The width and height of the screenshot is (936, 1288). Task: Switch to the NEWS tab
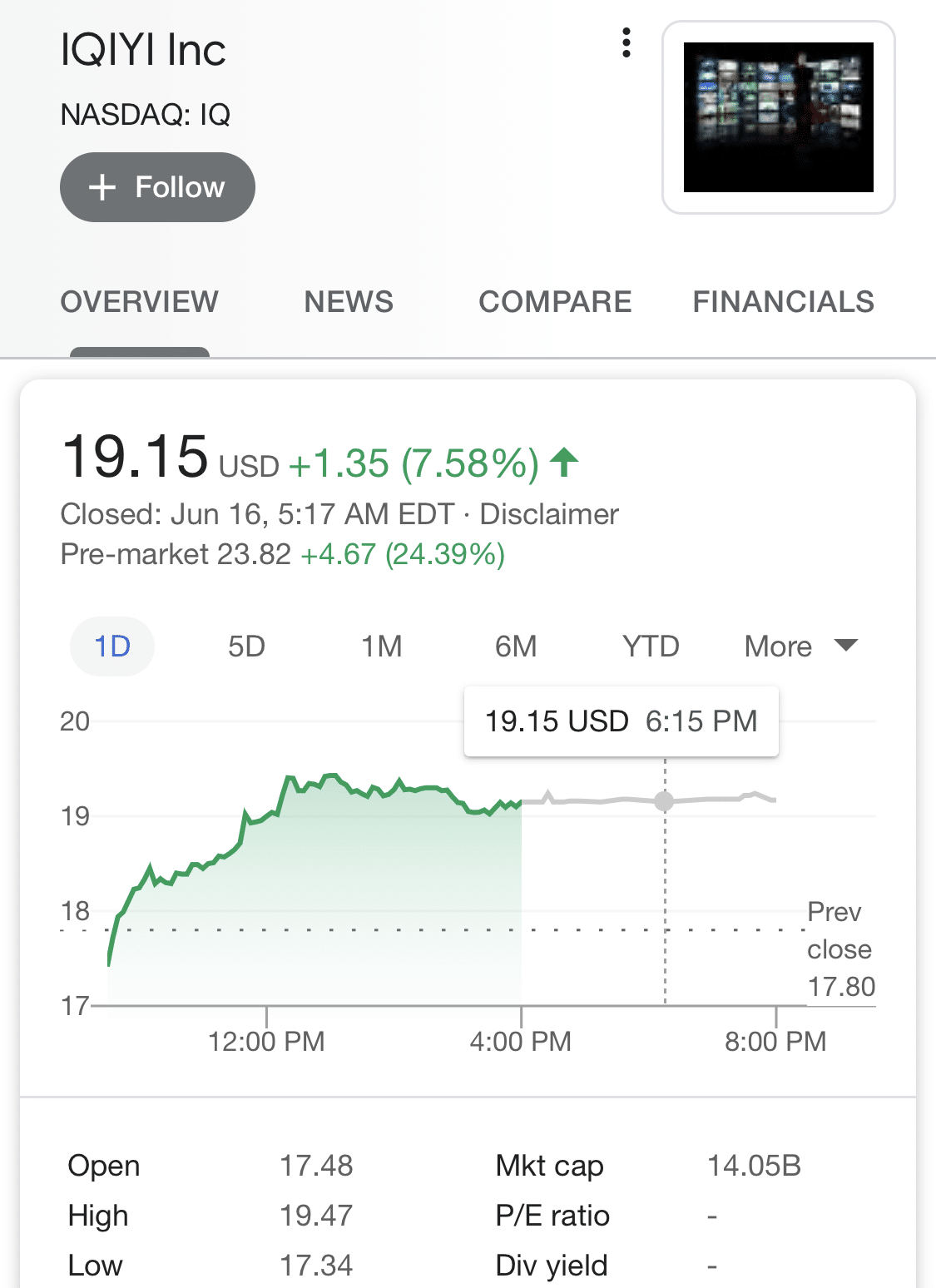point(349,301)
